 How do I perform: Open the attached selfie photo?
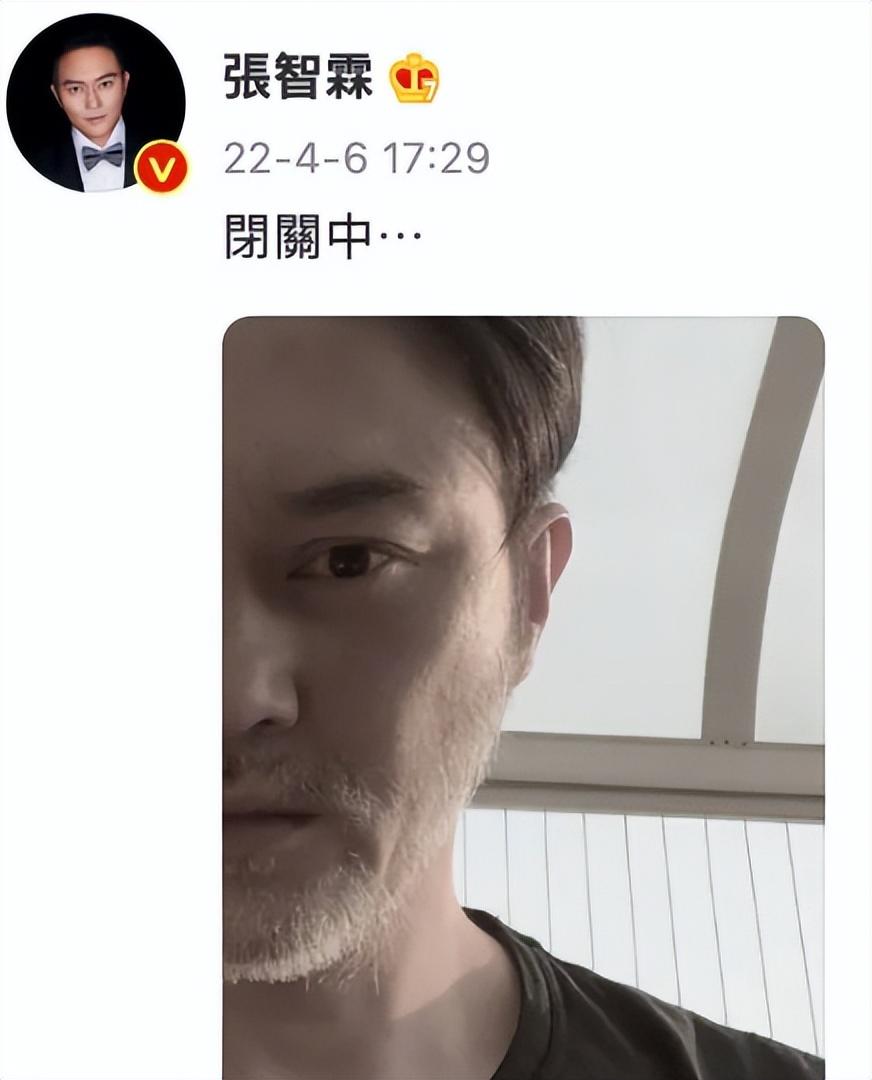click(523, 690)
